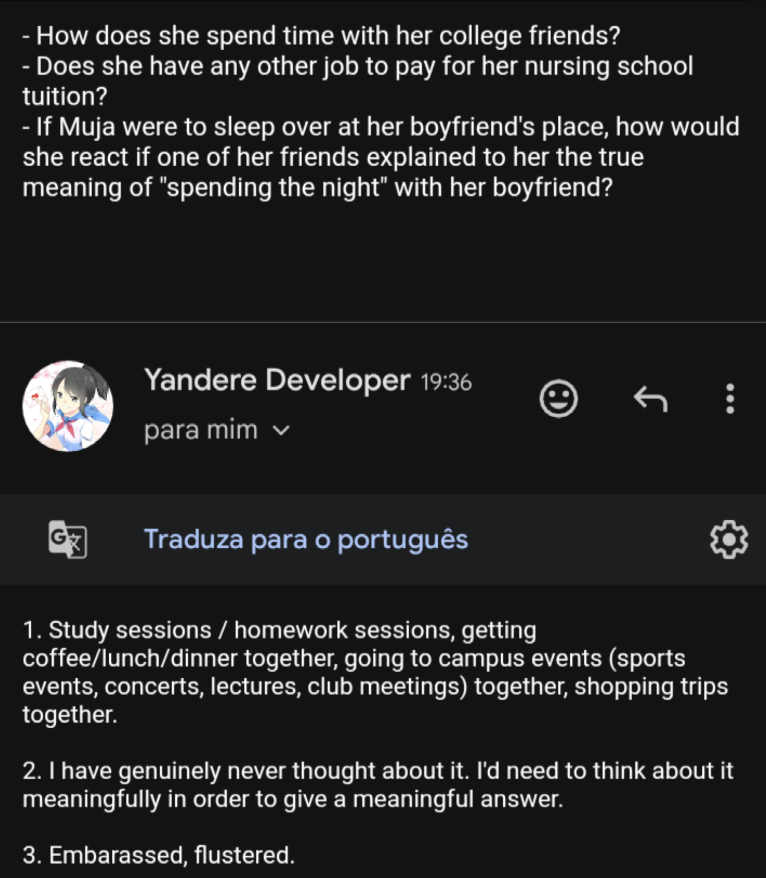The height and width of the screenshot is (878, 766).
Task: Reply to Yandere Developer's email
Action: [x=650, y=399]
